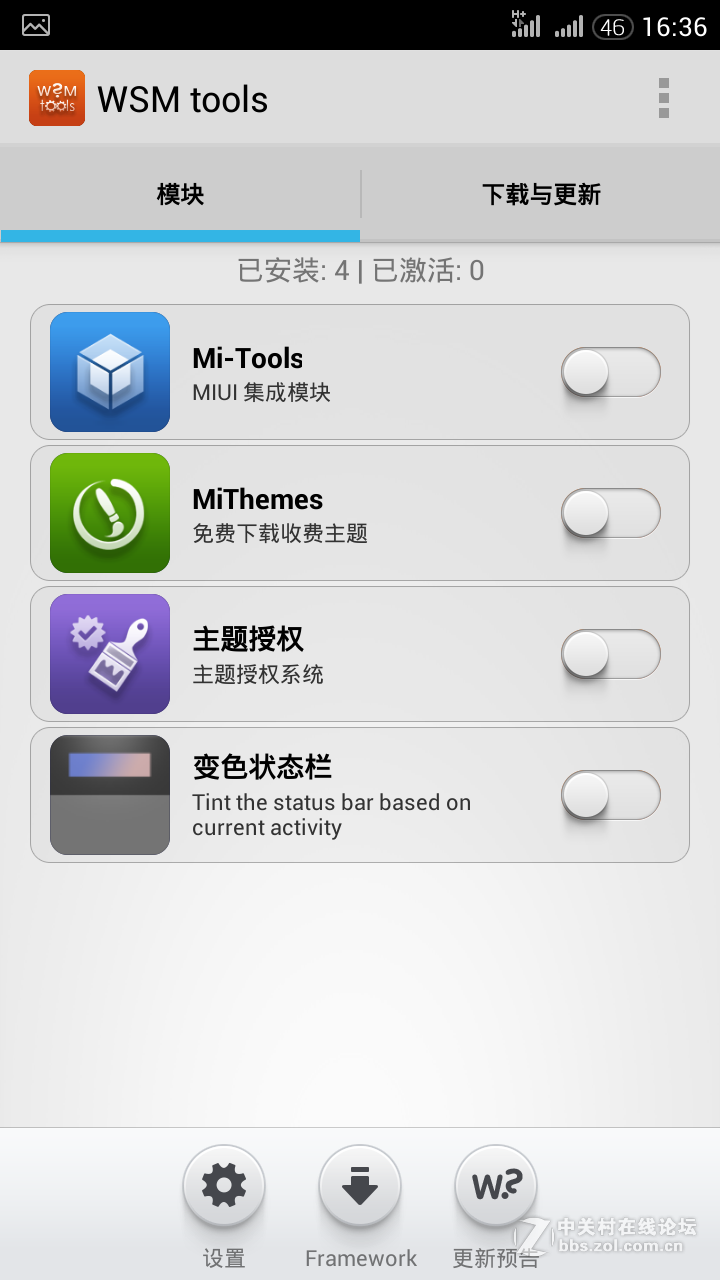Click the MiThemes paintbrush icon
The width and height of the screenshot is (720, 1280).
[109, 512]
